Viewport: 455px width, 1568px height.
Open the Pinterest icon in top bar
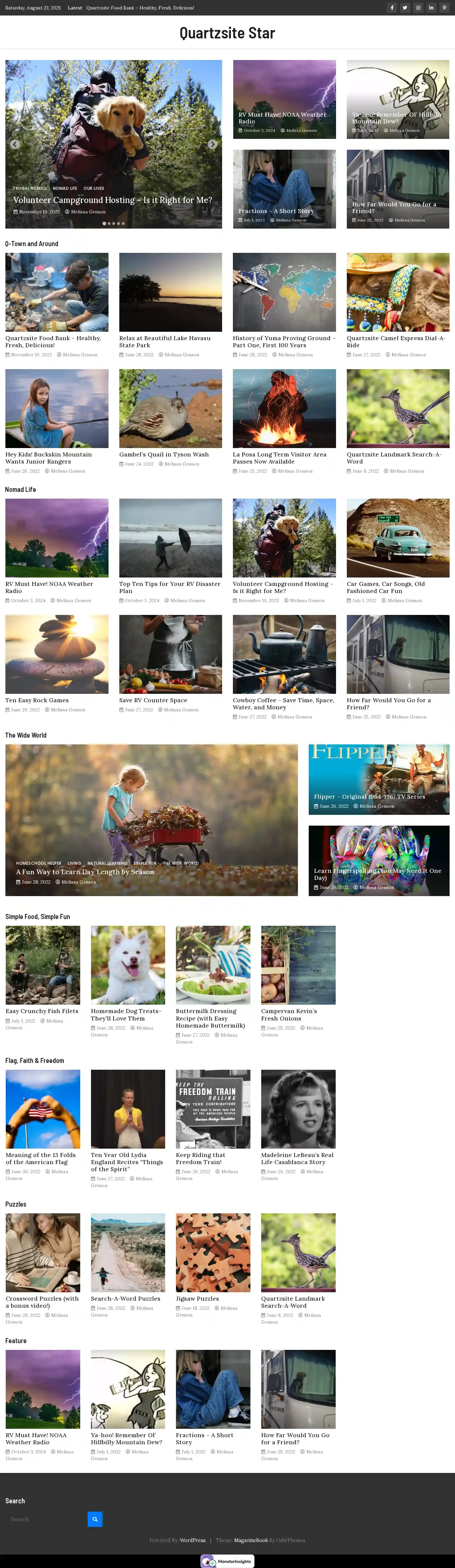(444, 8)
